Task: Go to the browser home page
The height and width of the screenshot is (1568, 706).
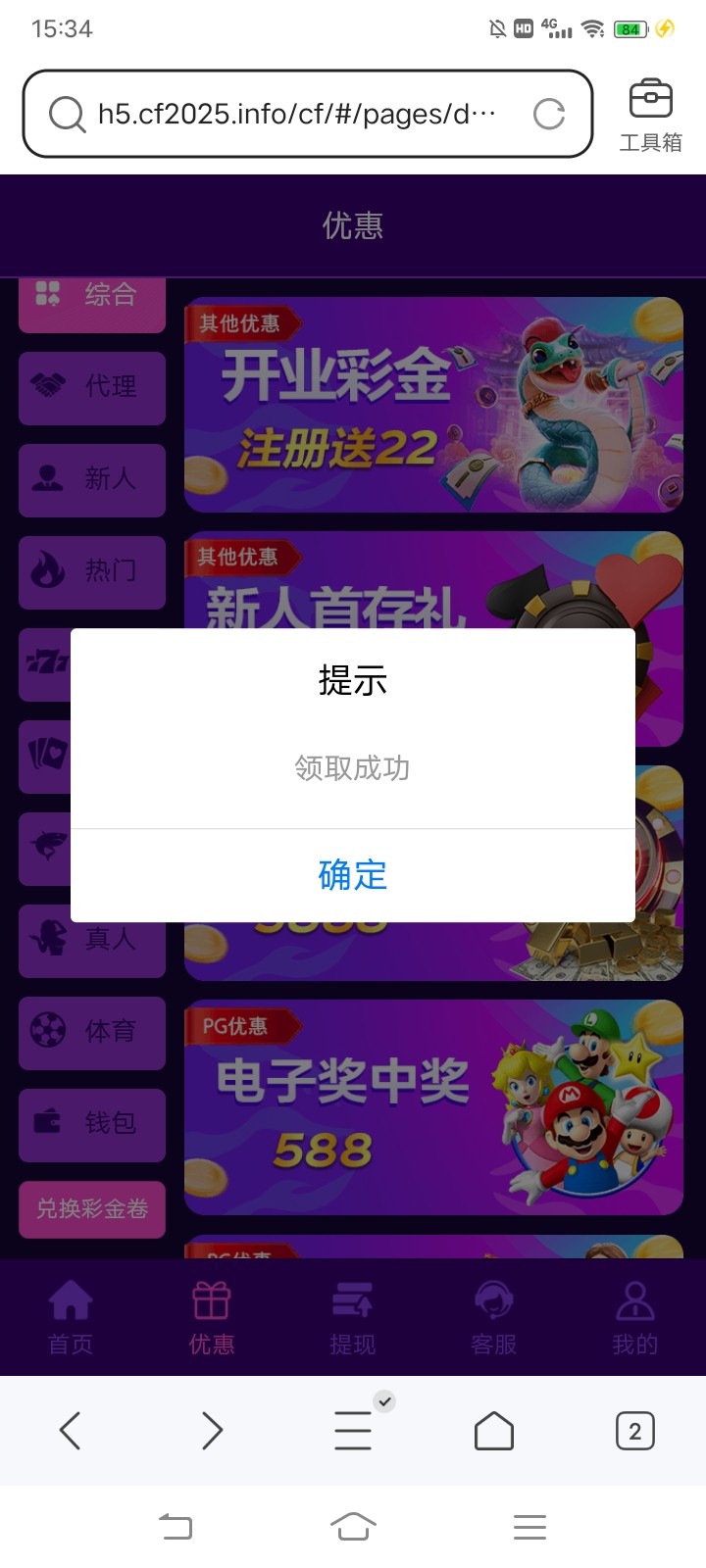Action: click(x=494, y=1431)
